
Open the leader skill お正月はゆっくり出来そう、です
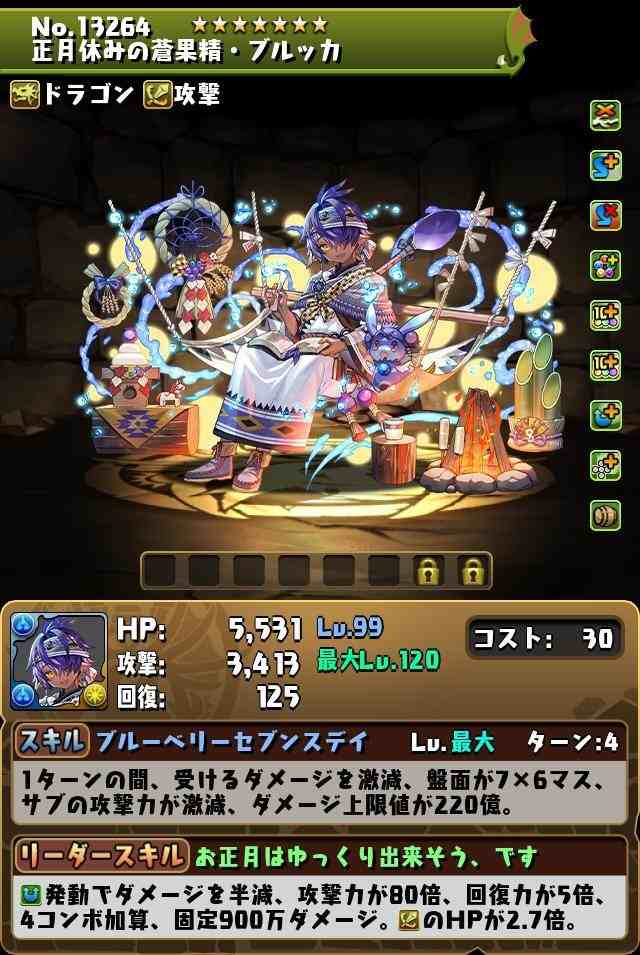[366, 856]
